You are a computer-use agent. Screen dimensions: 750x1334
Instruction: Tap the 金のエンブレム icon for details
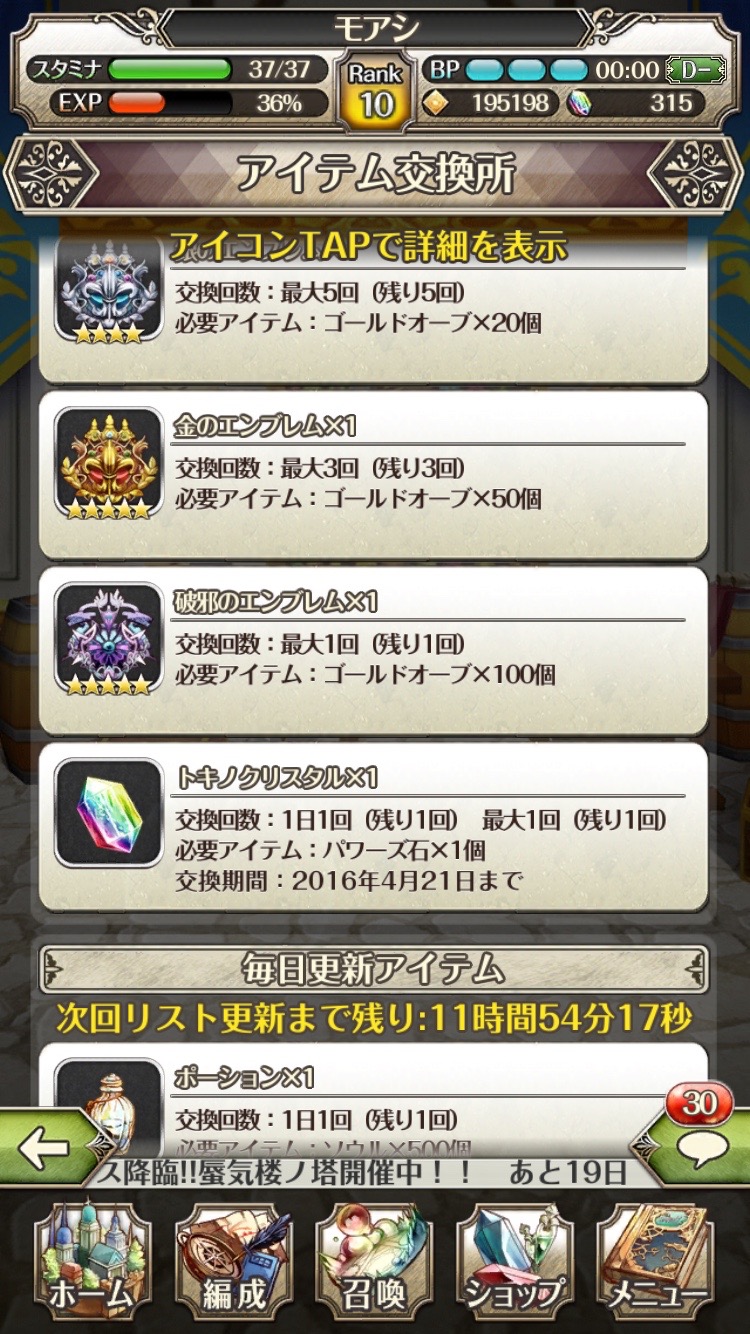point(108,463)
